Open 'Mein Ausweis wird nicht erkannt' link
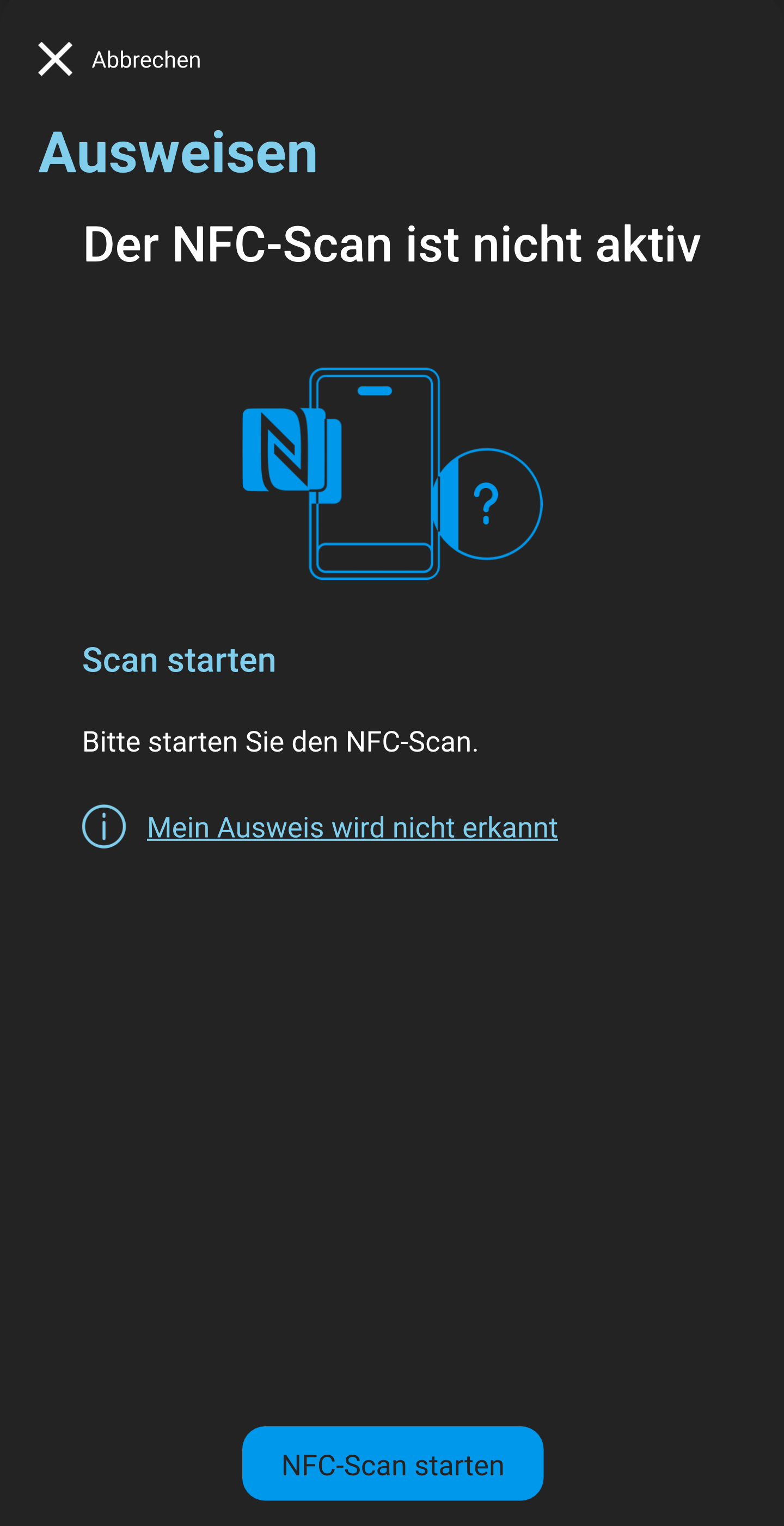 point(352,827)
